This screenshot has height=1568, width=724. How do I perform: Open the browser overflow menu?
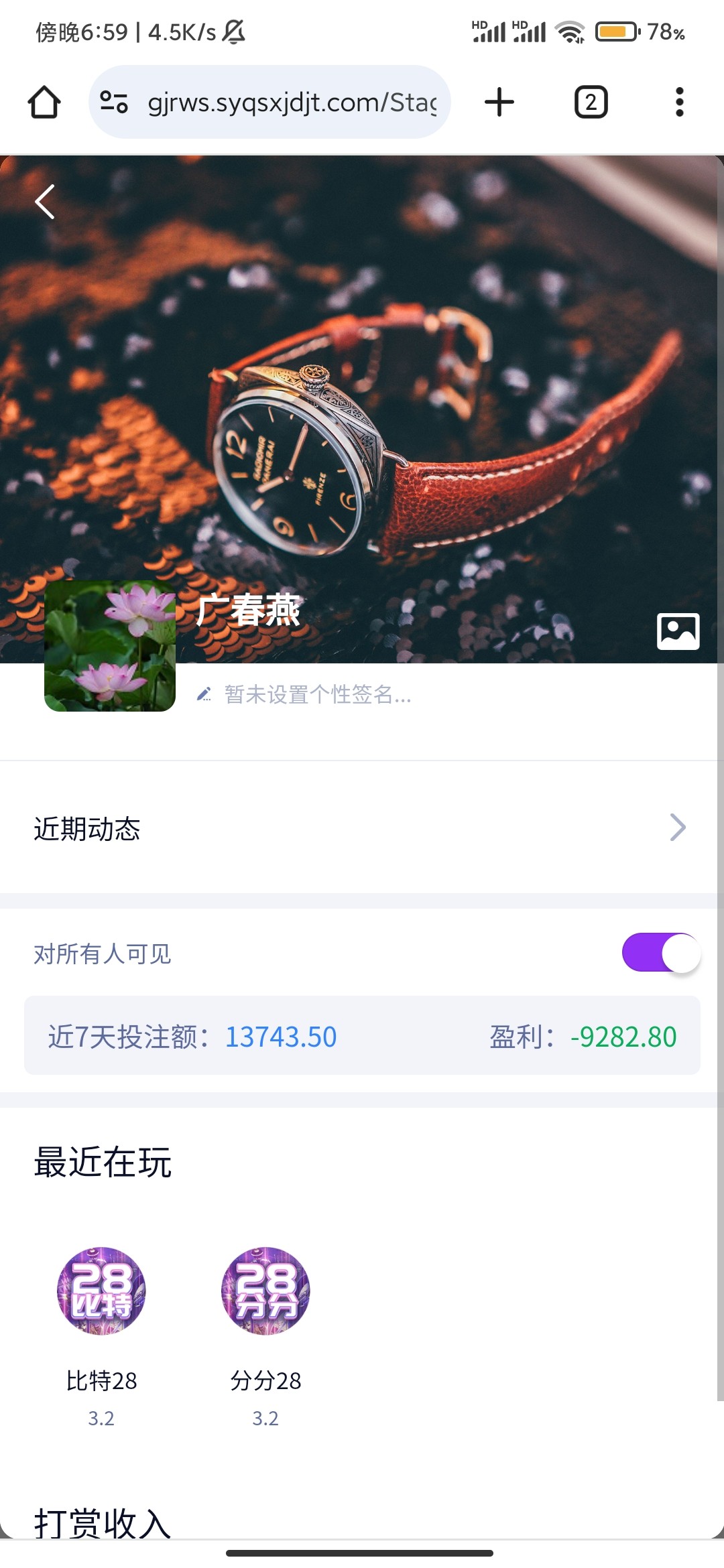679,103
